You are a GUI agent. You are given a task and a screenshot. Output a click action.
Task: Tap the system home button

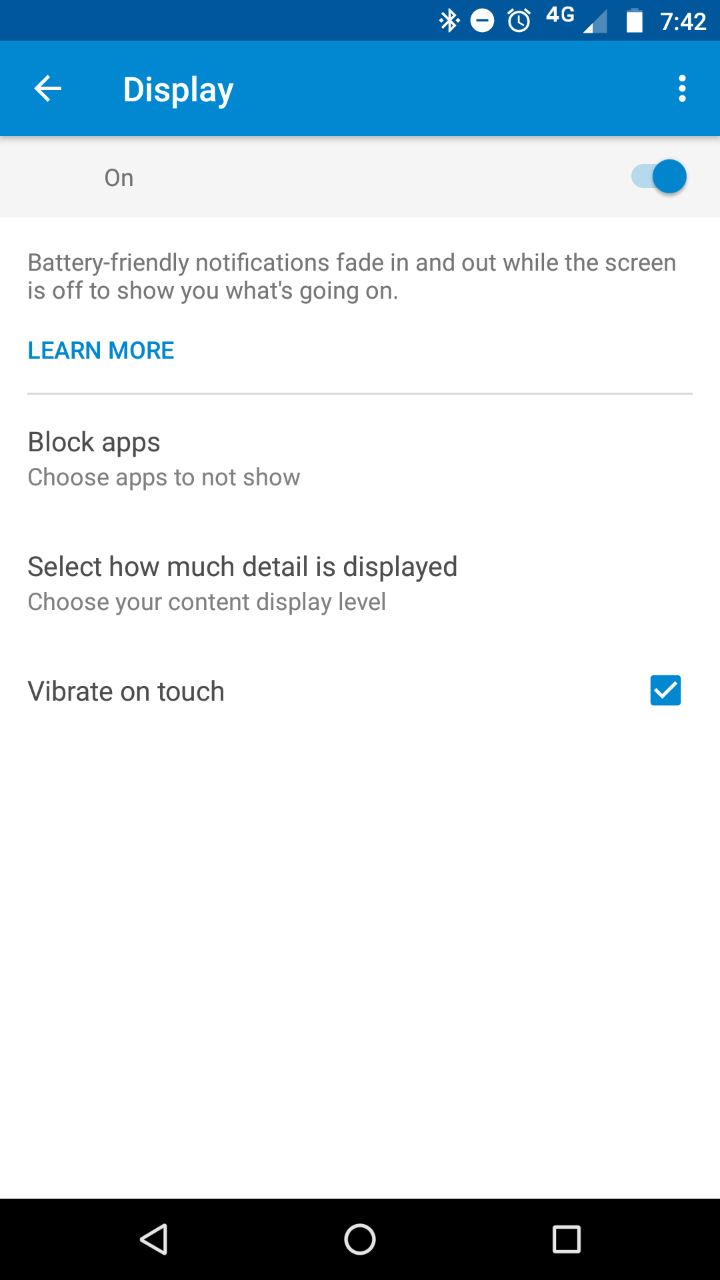point(360,1240)
